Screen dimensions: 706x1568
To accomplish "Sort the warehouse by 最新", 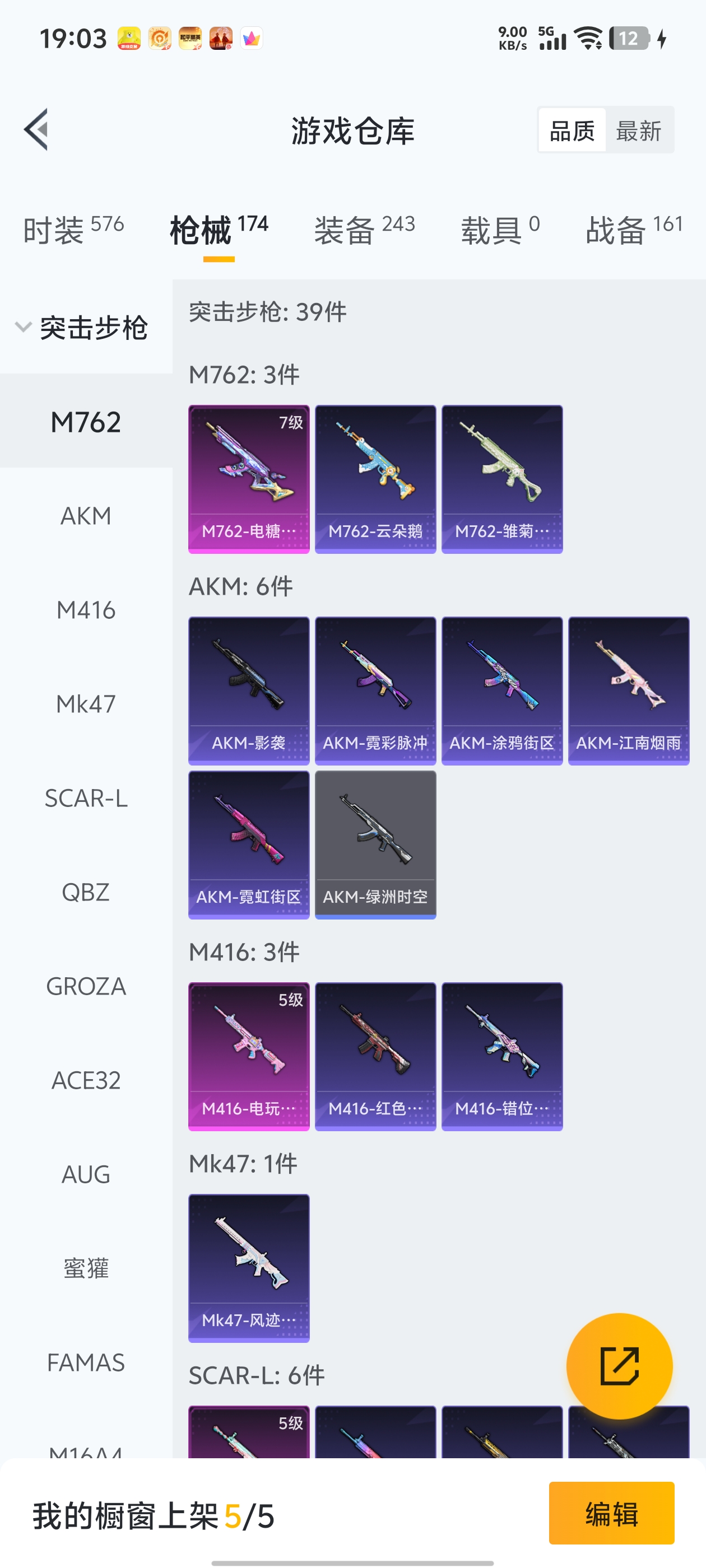I will [x=638, y=130].
